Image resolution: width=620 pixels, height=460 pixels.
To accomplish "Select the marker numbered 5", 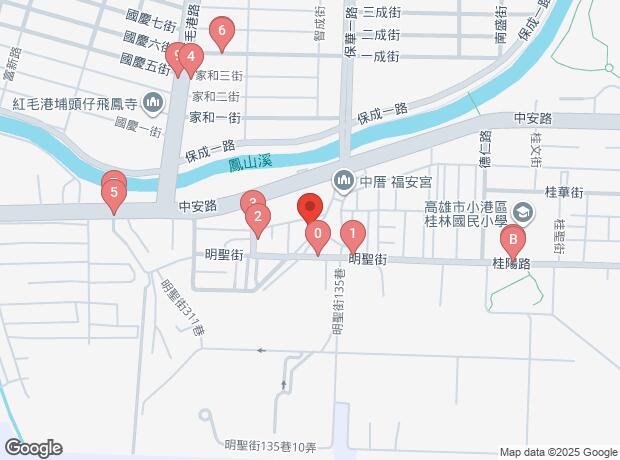I will [115, 193].
